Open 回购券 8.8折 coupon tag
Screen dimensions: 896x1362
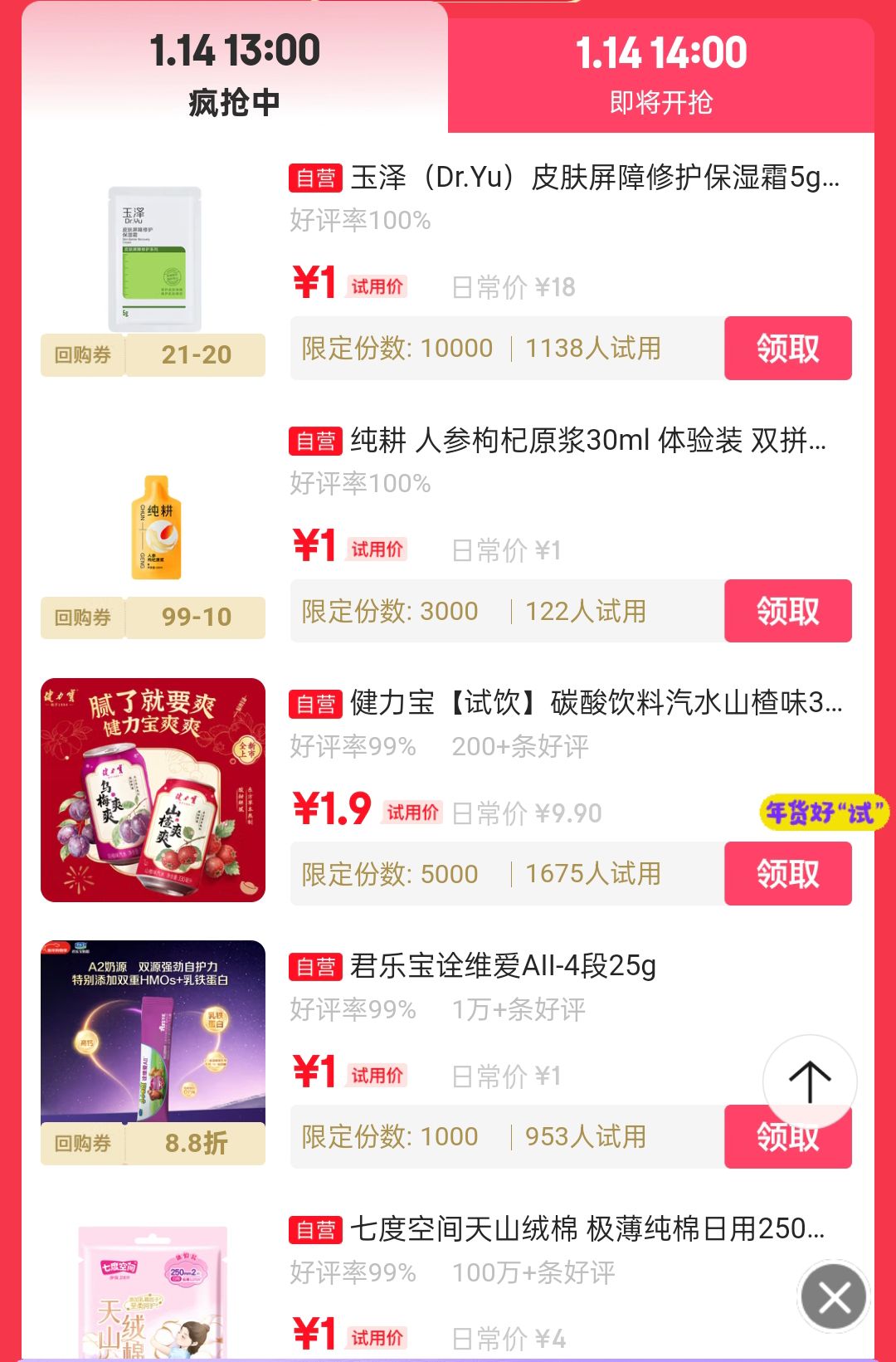tap(153, 1144)
